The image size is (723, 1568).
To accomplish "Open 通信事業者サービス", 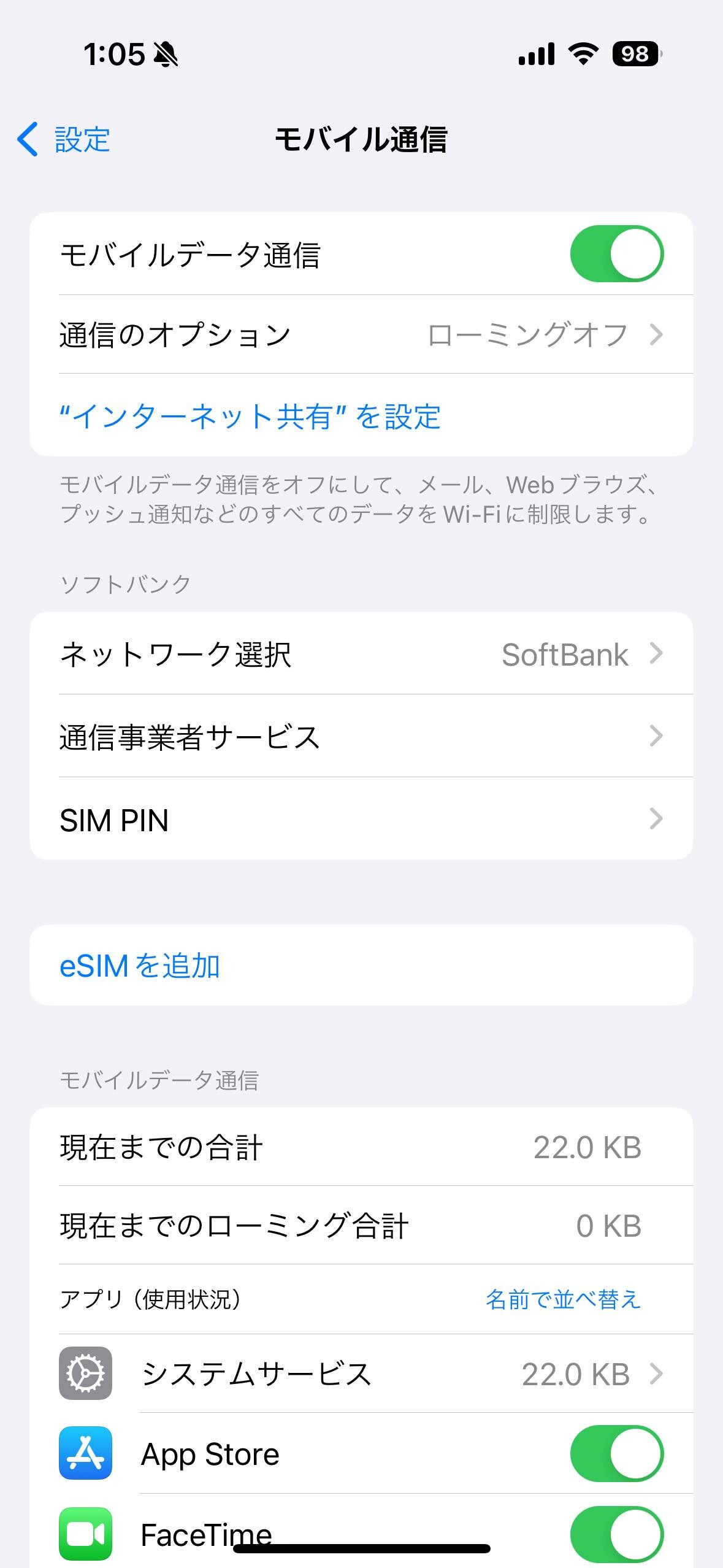I will click(361, 736).
